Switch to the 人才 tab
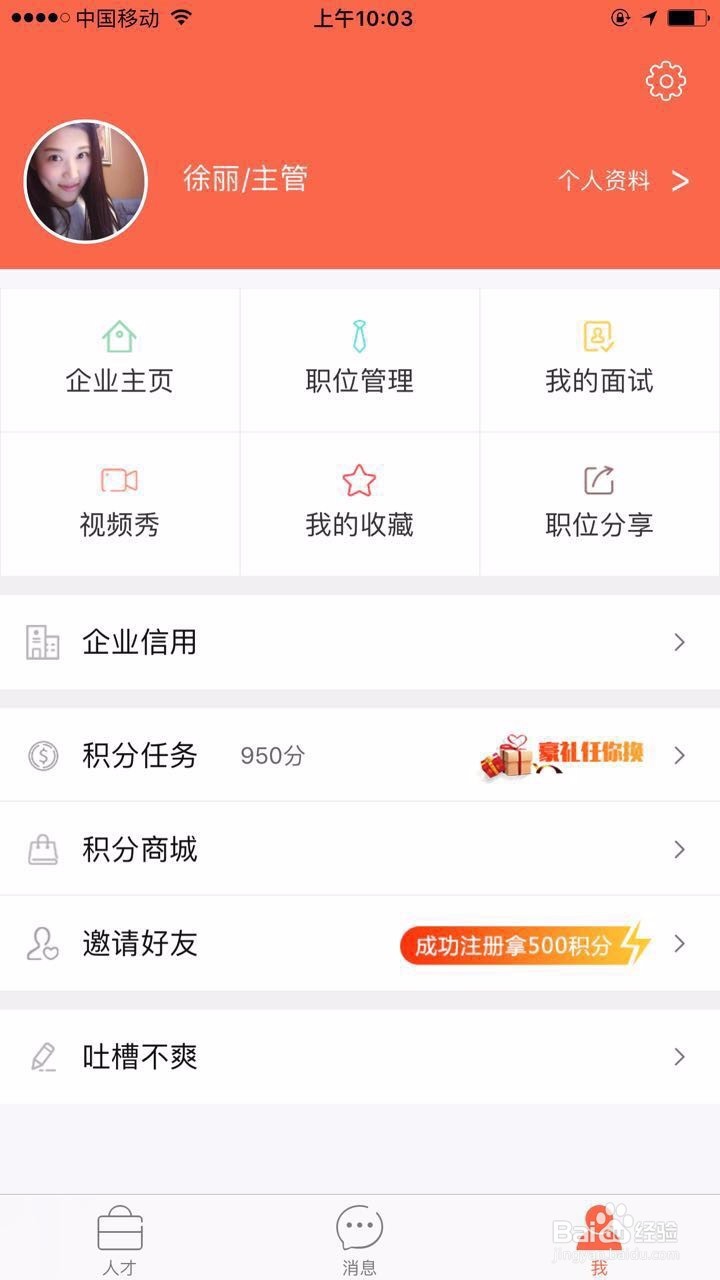The width and height of the screenshot is (720, 1280). click(x=120, y=1237)
